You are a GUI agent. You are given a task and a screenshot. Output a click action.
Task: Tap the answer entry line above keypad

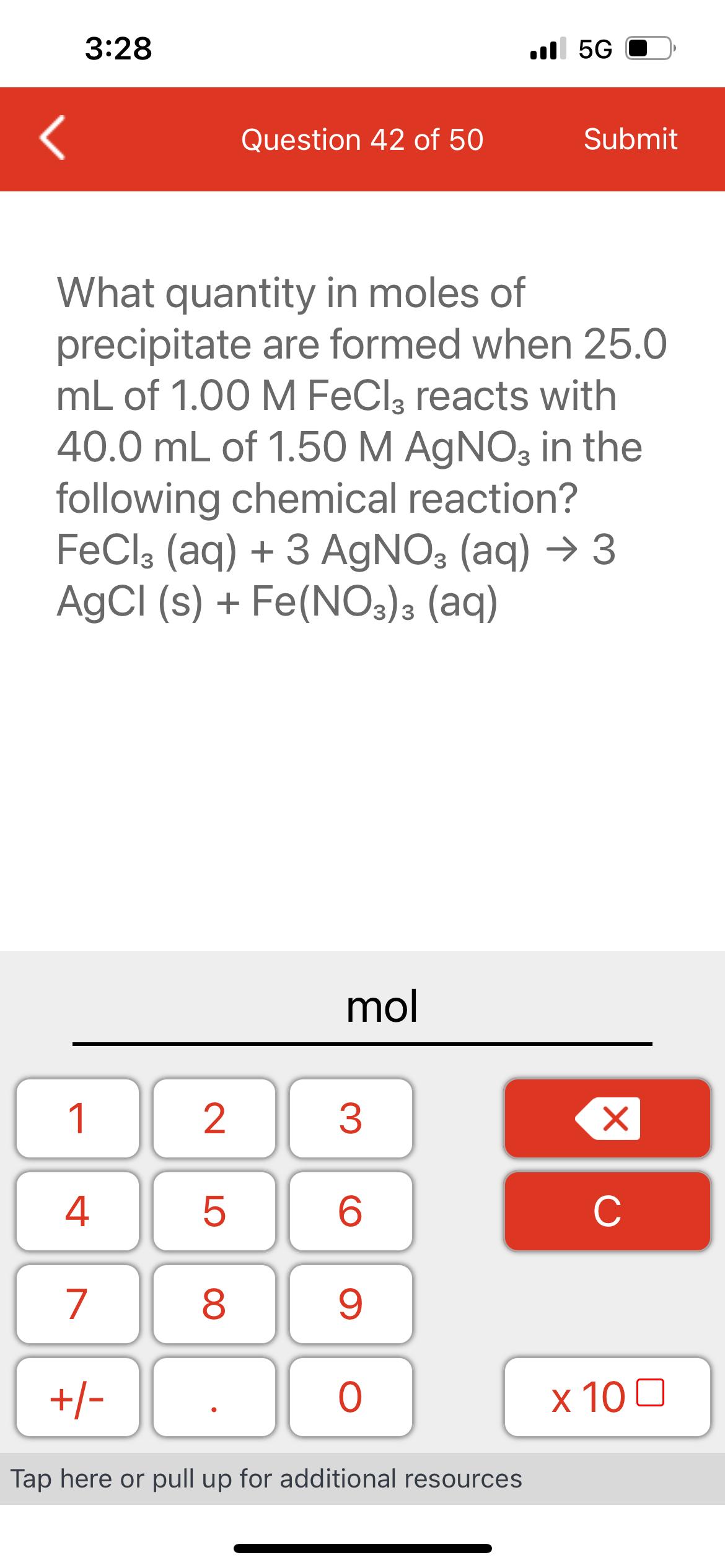(362, 1047)
